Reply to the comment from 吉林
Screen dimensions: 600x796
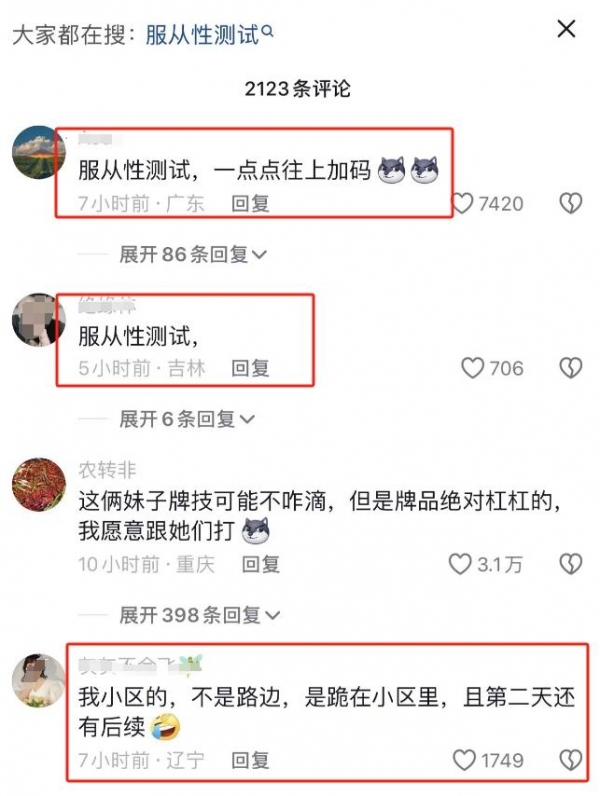(x=250, y=368)
